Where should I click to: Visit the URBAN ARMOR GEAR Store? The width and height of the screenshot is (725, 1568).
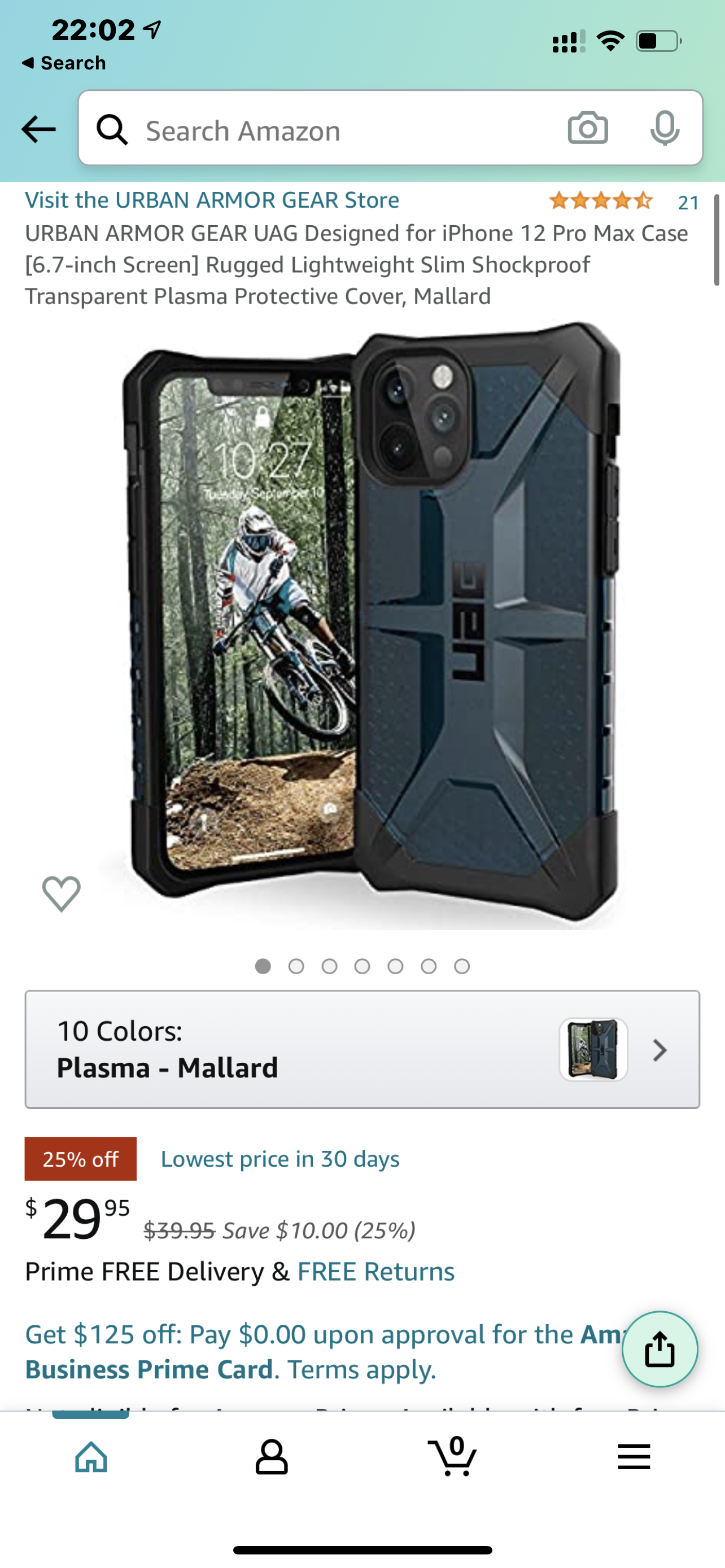pyautogui.click(x=212, y=200)
